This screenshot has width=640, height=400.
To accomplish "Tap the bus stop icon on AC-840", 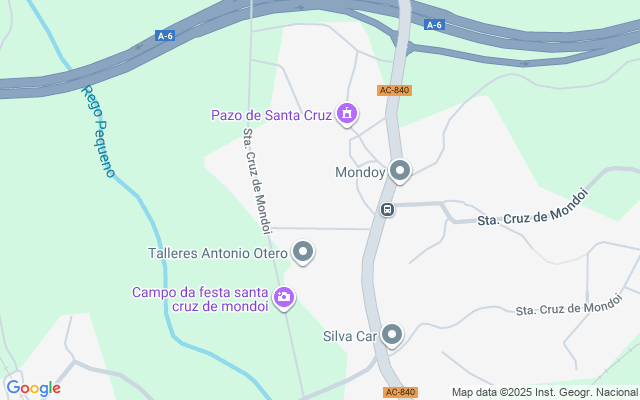I will point(387,209).
